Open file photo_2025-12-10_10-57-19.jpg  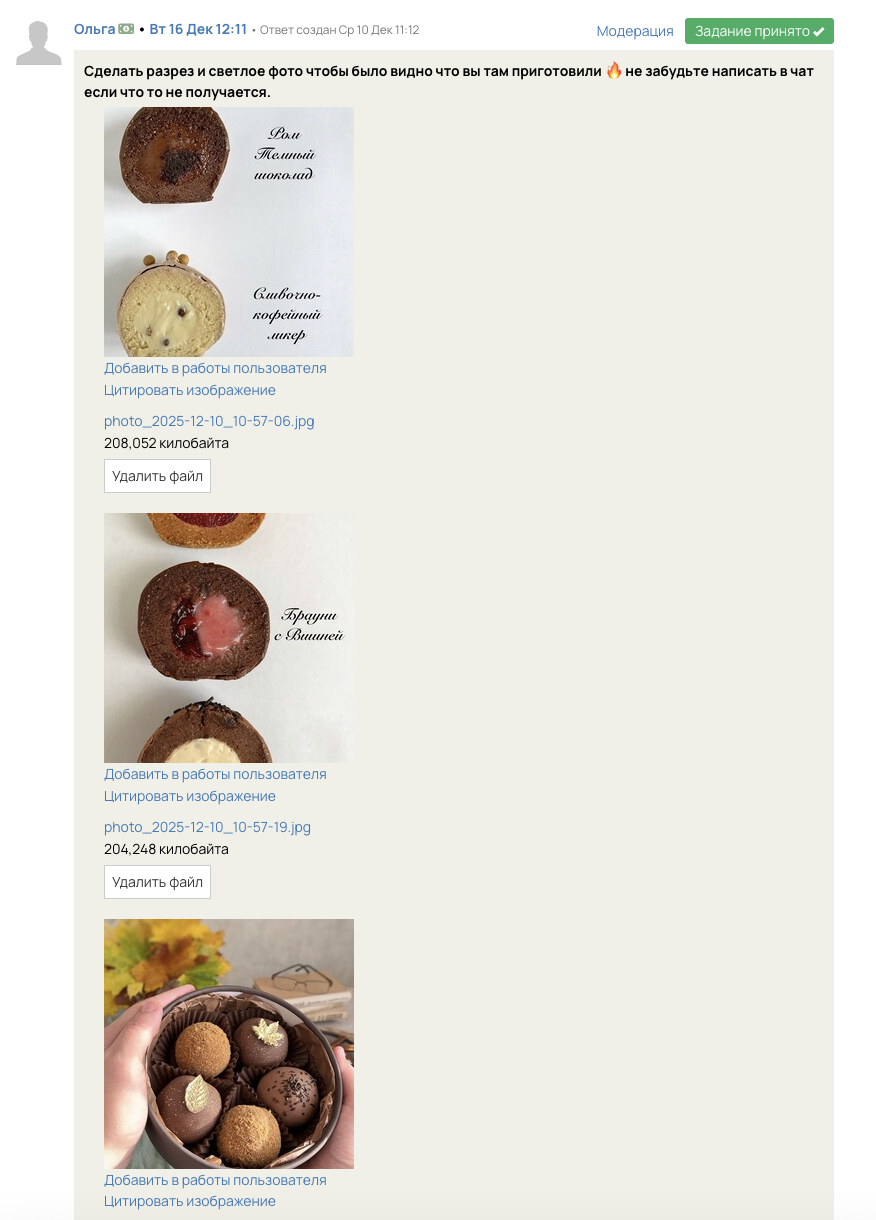click(x=207, y=827)
